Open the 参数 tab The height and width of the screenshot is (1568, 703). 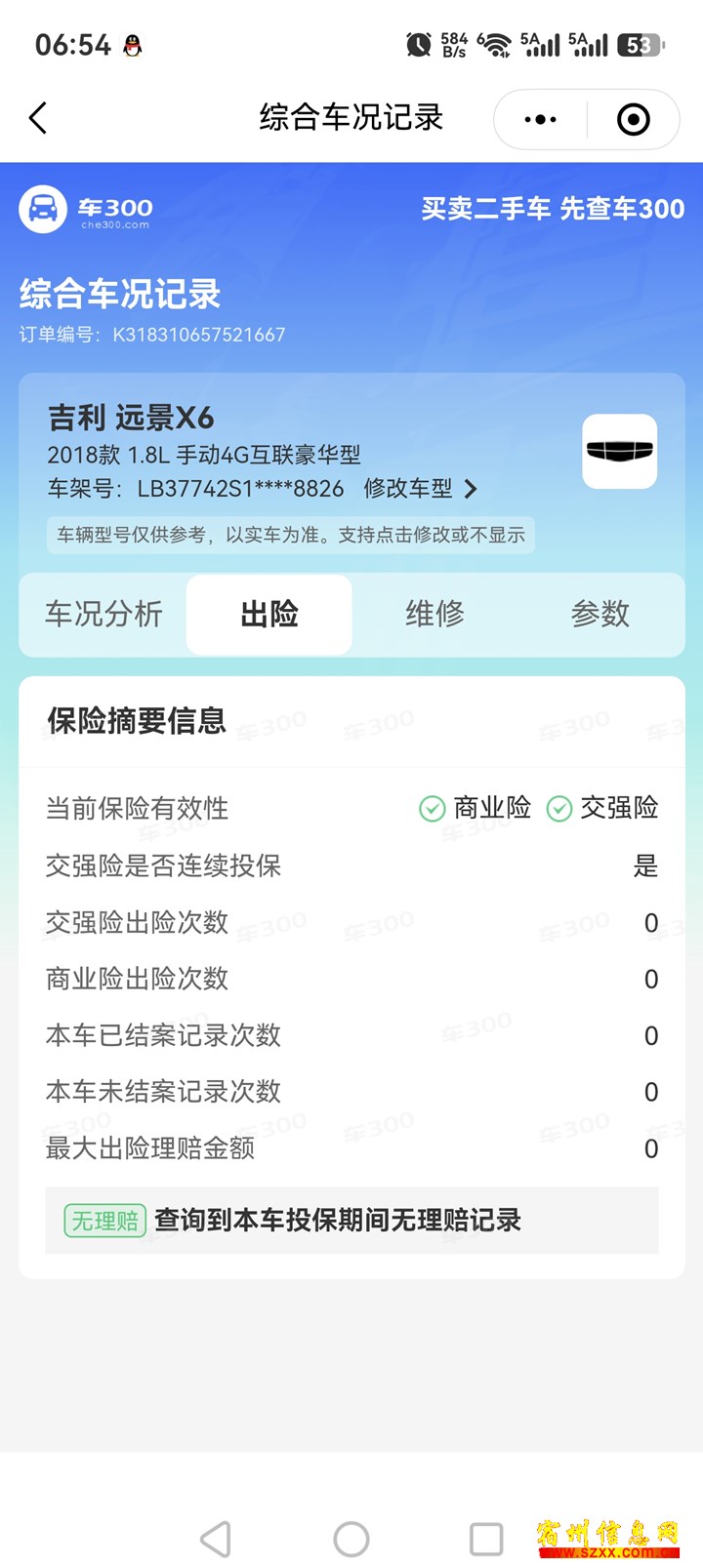coord(600,614)
